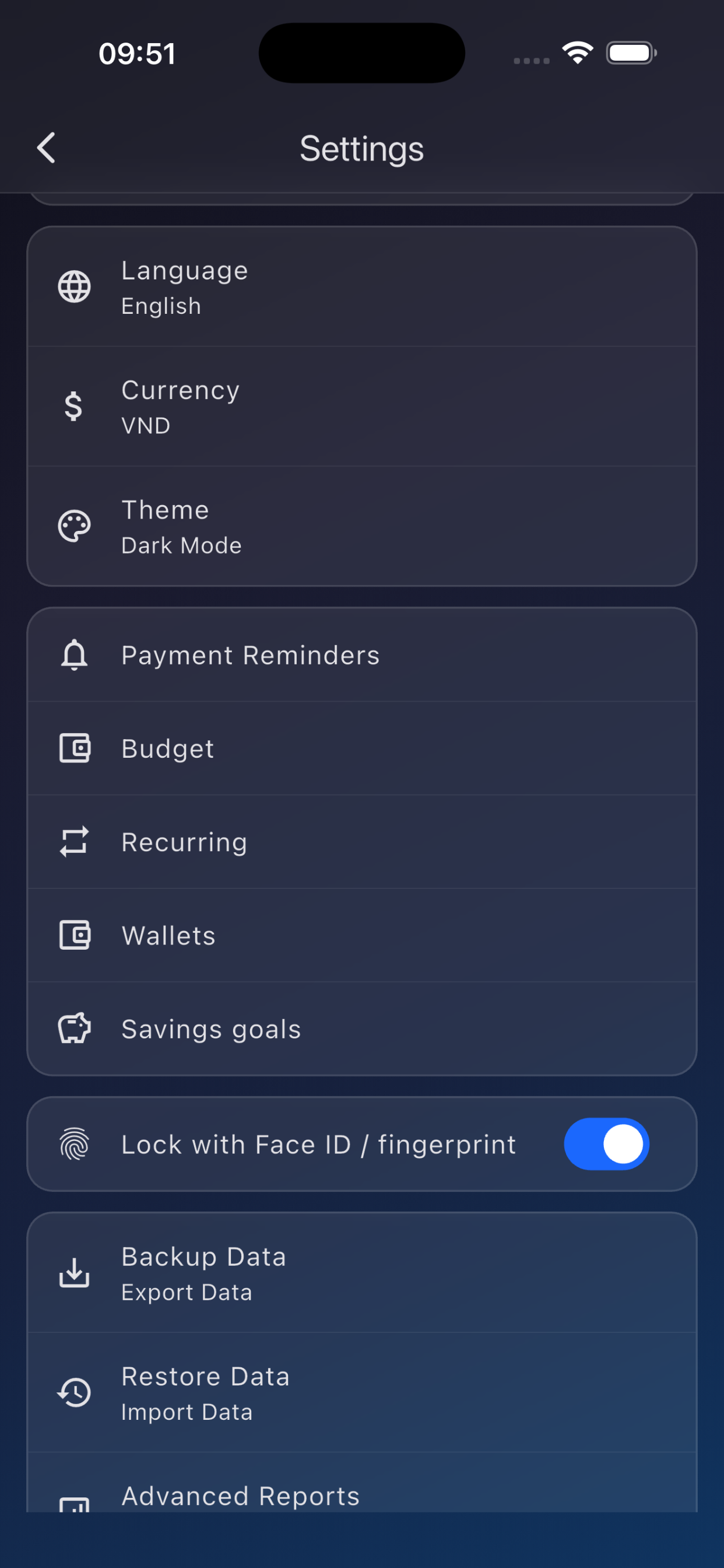Select the Language row showing English
The image size is (724, 1568).
click(x=362, y=285)
